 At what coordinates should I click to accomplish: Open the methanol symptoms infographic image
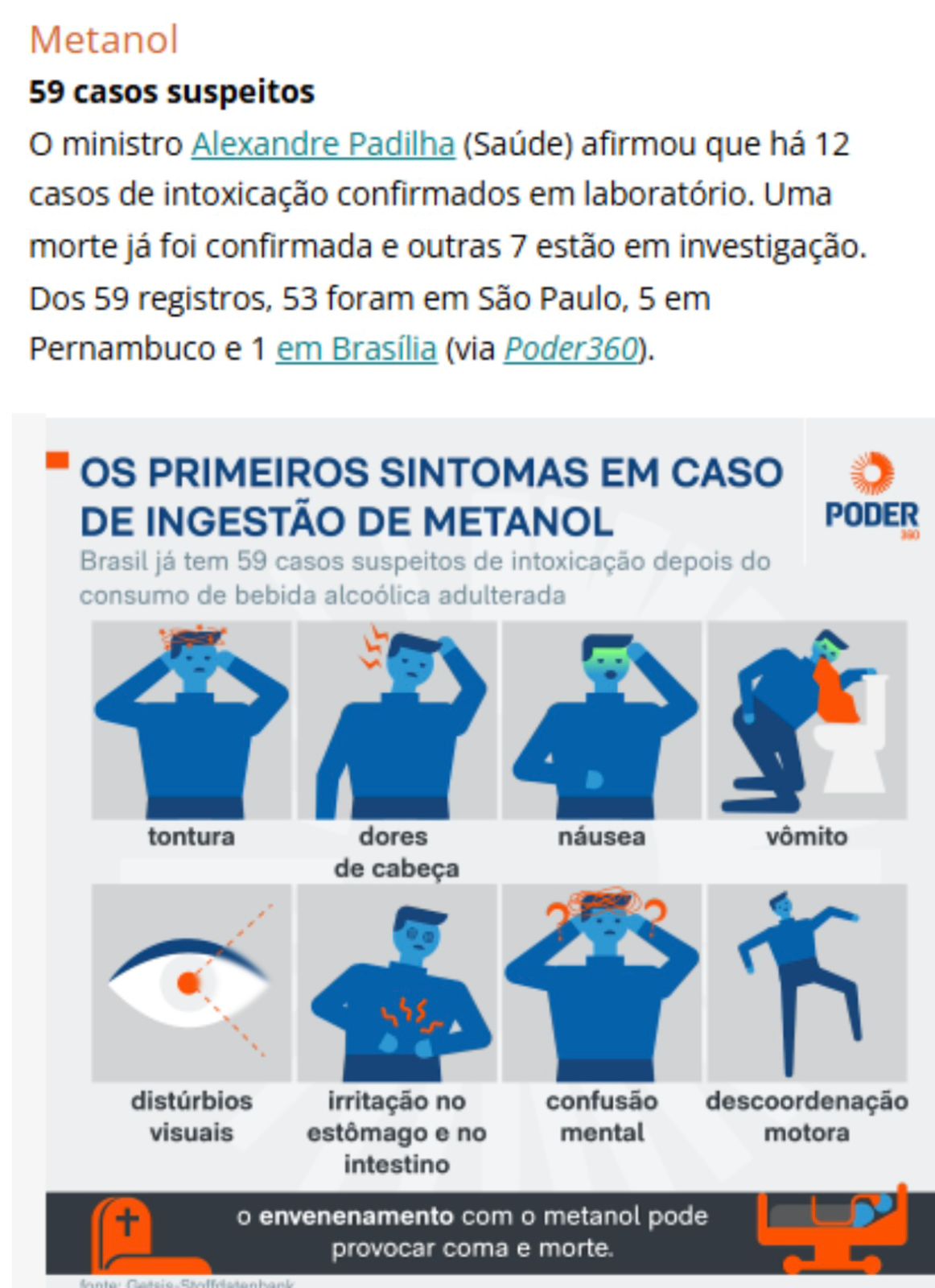[x=483, y=845]
